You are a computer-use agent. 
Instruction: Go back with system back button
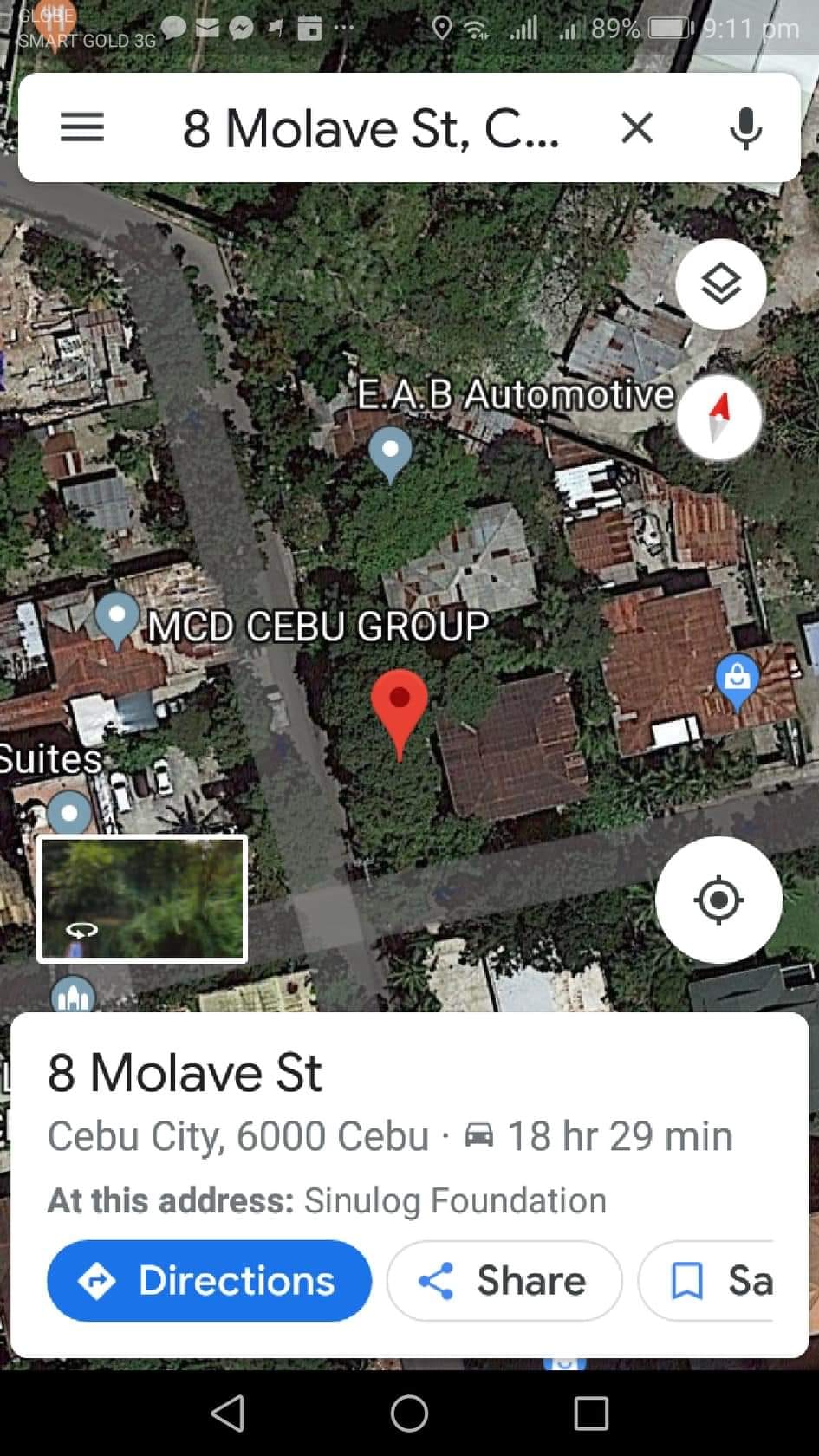(x=227, y=1414)
